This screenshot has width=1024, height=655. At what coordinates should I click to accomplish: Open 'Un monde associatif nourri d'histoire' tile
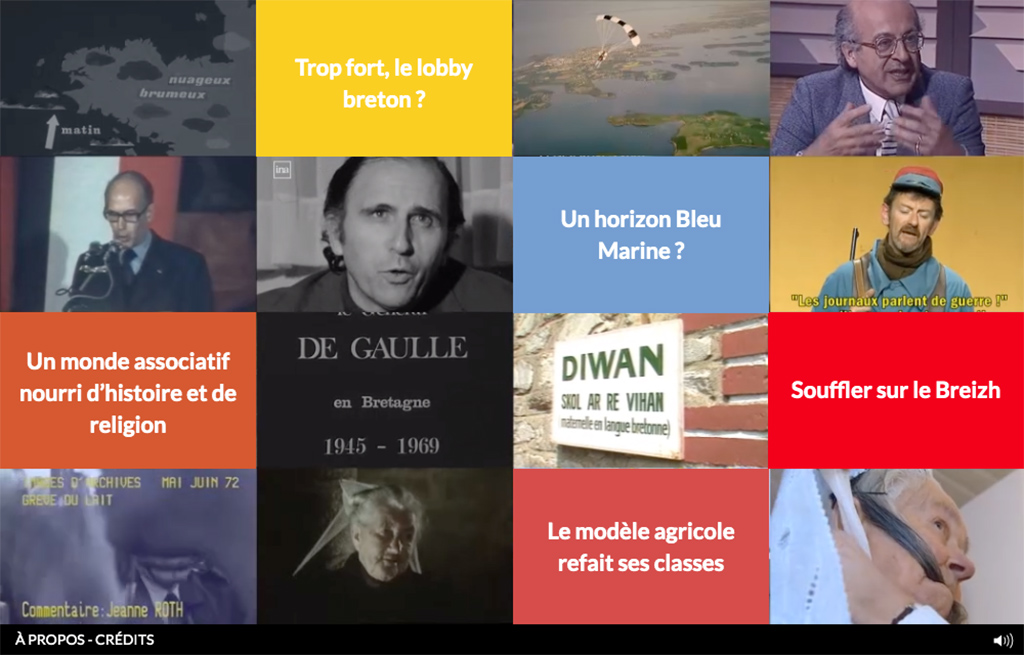point(128,390)
